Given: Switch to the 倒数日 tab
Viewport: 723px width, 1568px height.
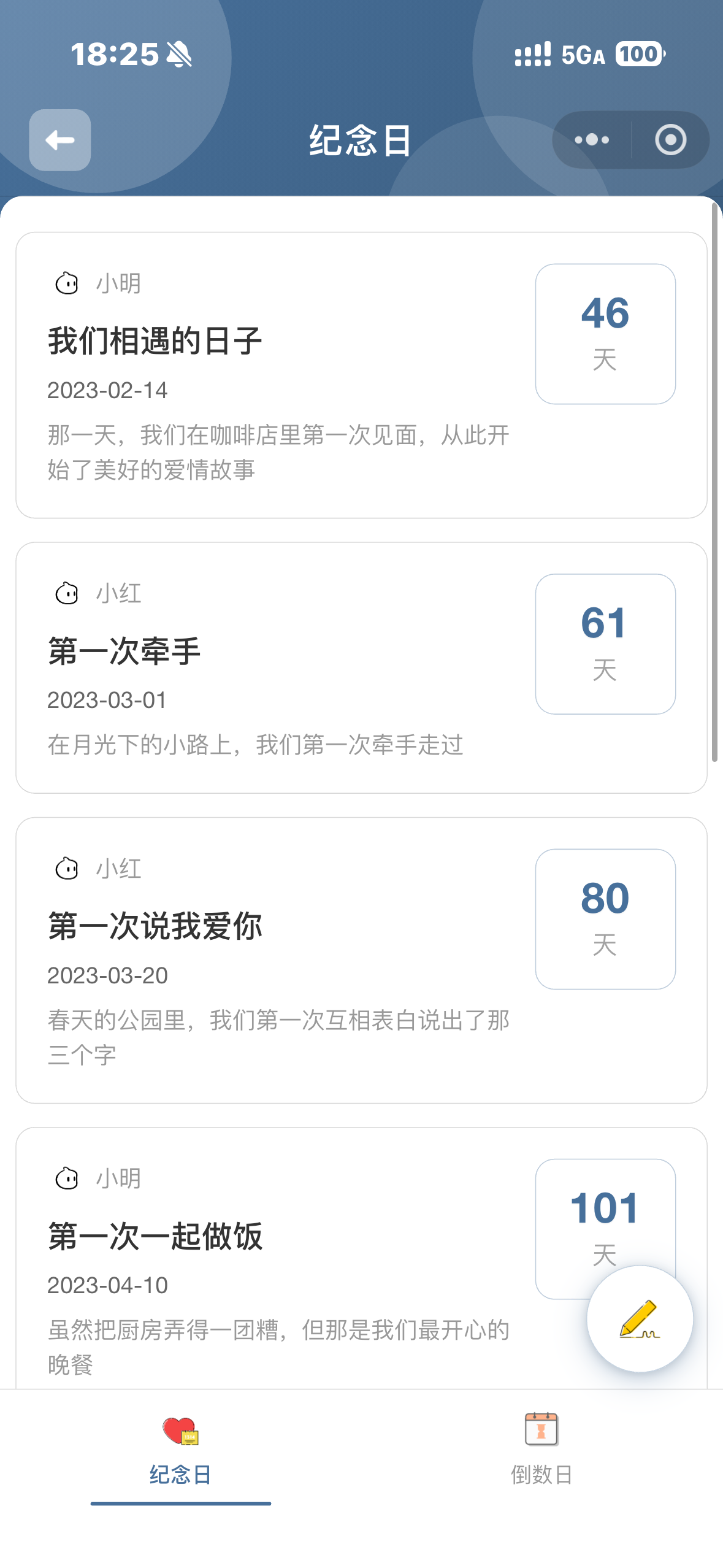Looking at the screenshot, I should 541,1448.
